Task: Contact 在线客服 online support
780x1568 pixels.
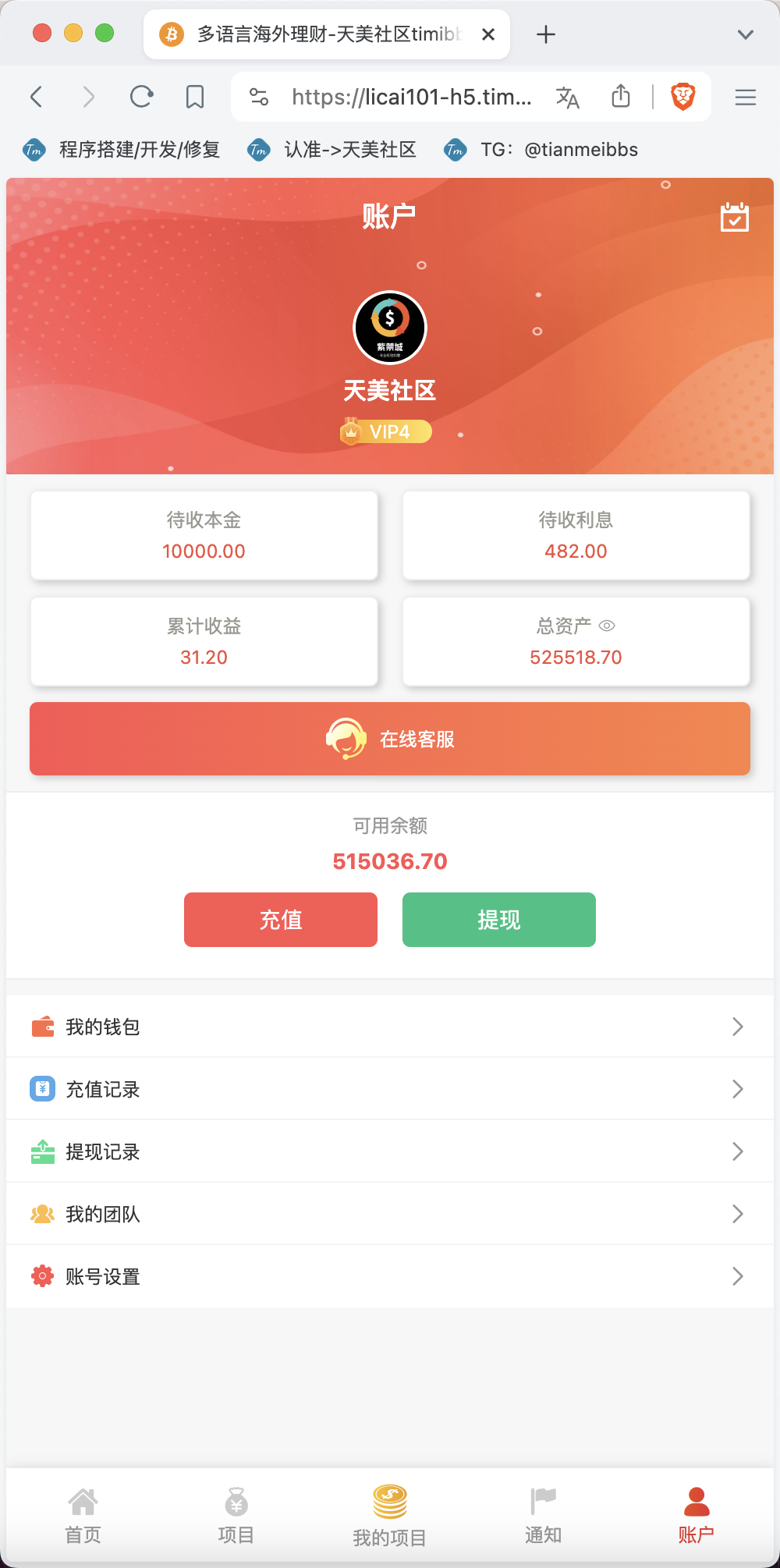Action: tap(390, 739)
